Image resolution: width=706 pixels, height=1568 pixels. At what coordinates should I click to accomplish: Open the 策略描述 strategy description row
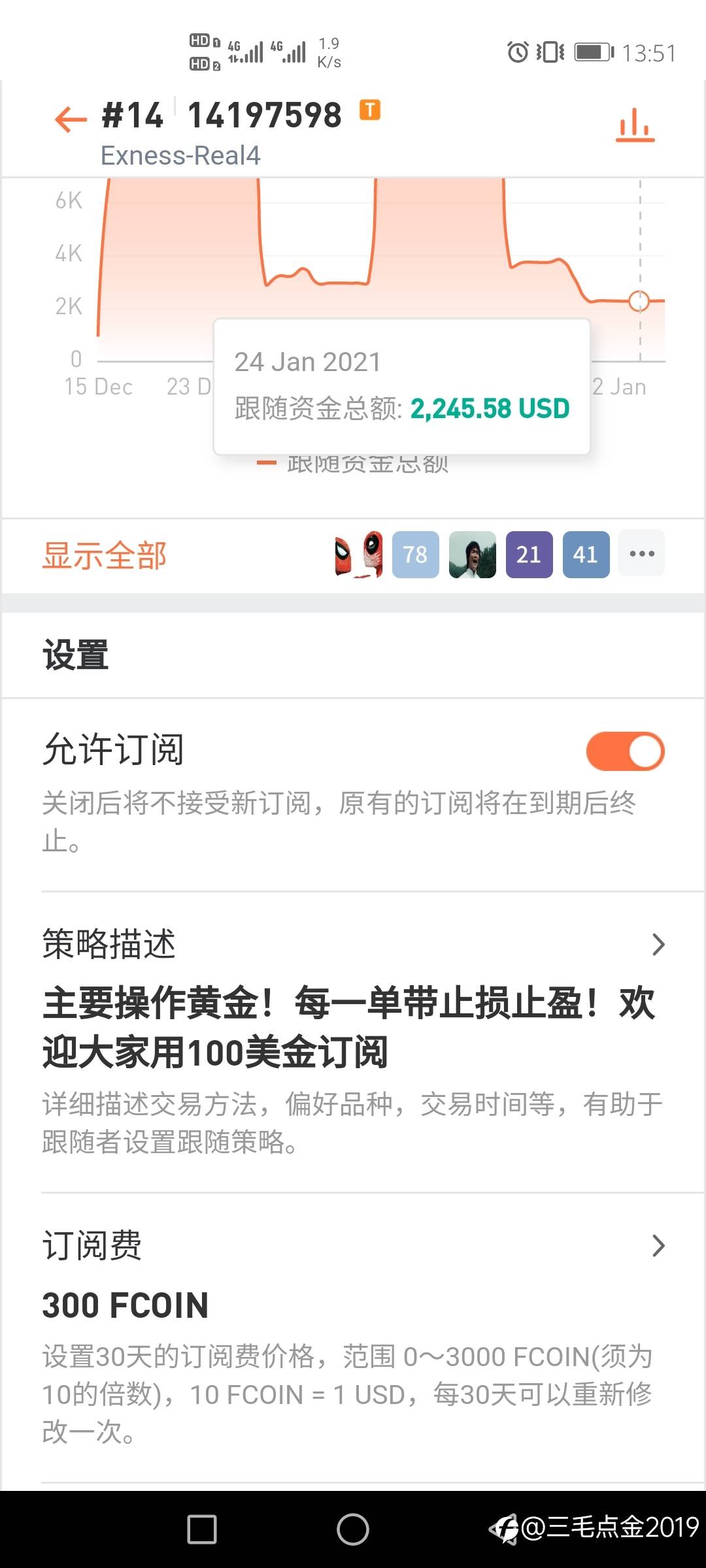pos(353,945)
